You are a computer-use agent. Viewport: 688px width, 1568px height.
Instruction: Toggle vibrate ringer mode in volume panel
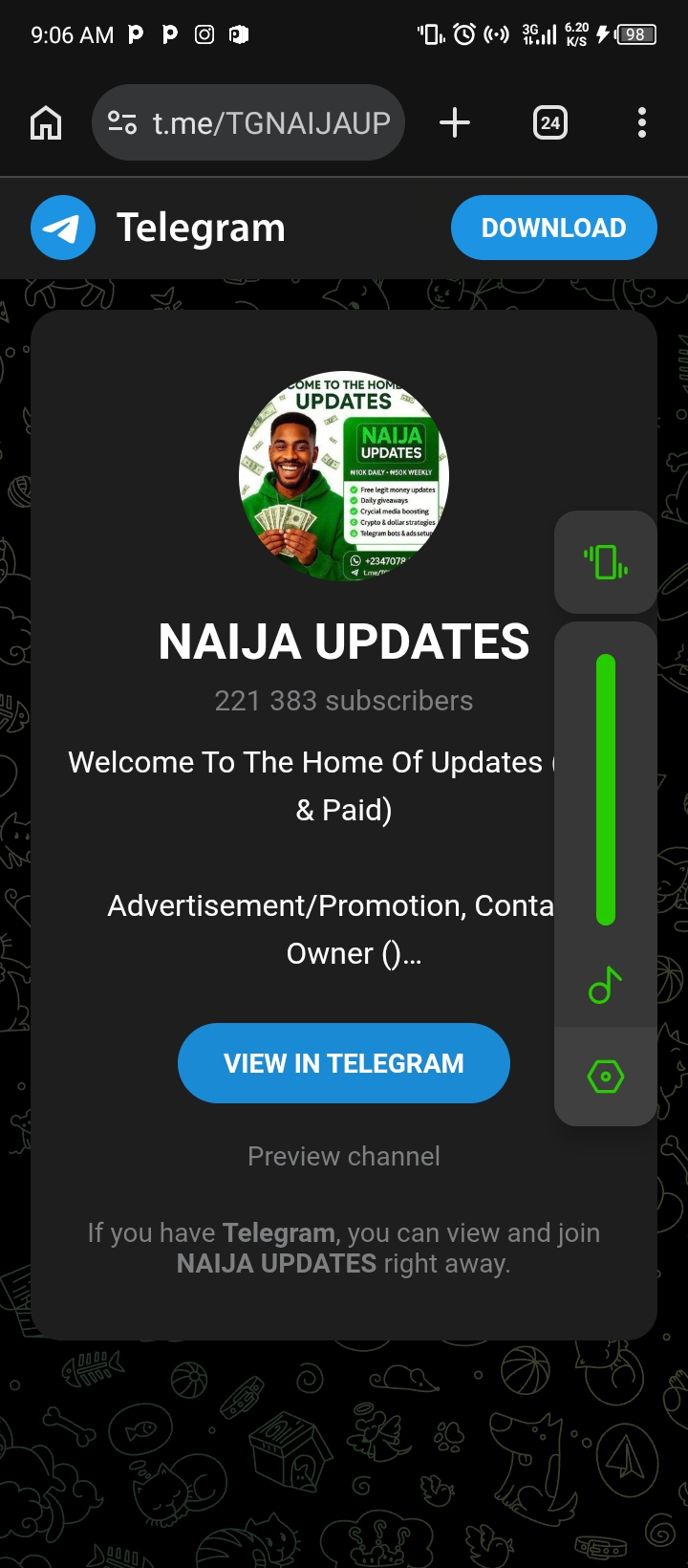(605, 562)
